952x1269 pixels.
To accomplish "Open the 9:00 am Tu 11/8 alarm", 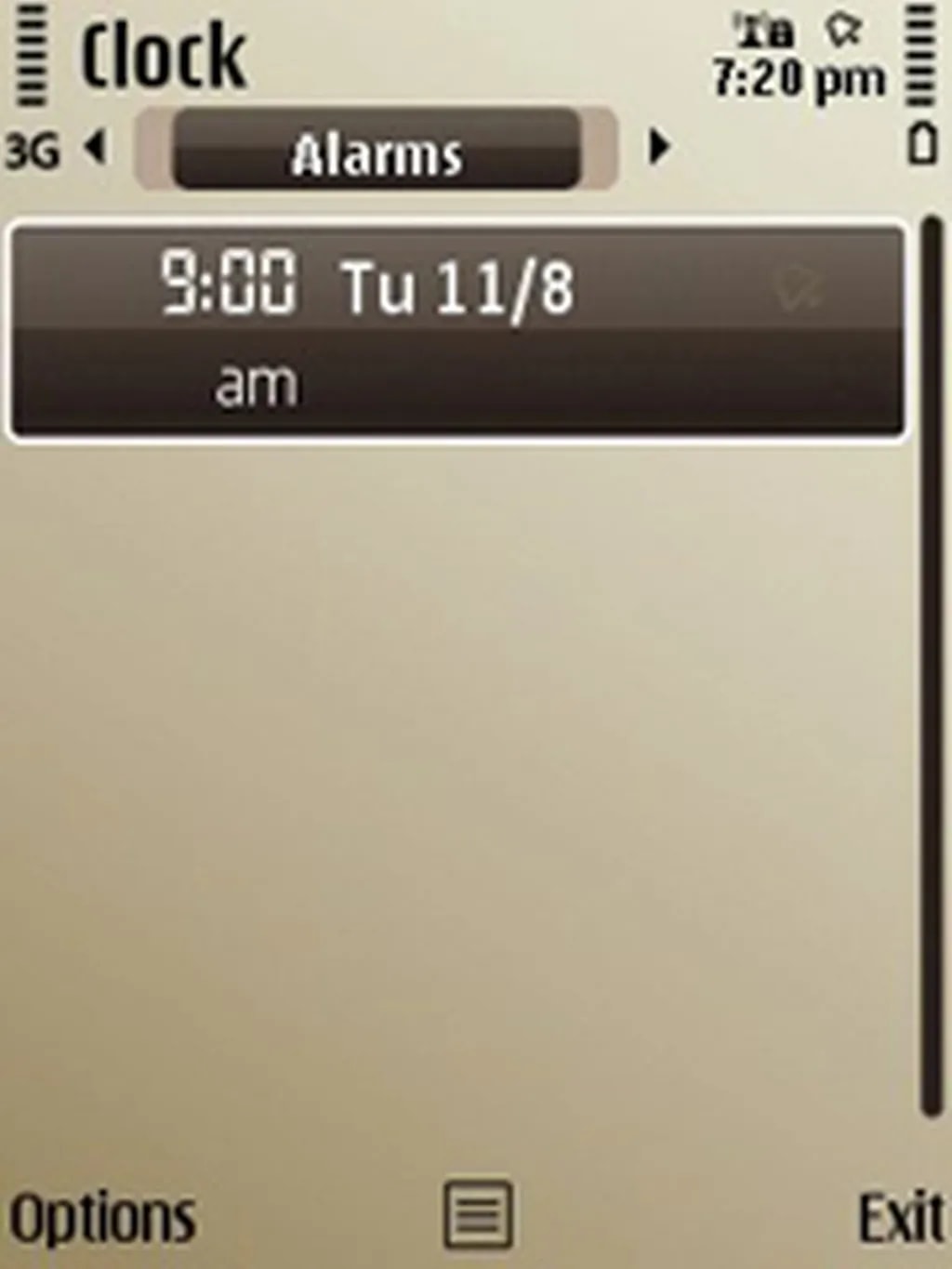I will [x=456, y=330].
